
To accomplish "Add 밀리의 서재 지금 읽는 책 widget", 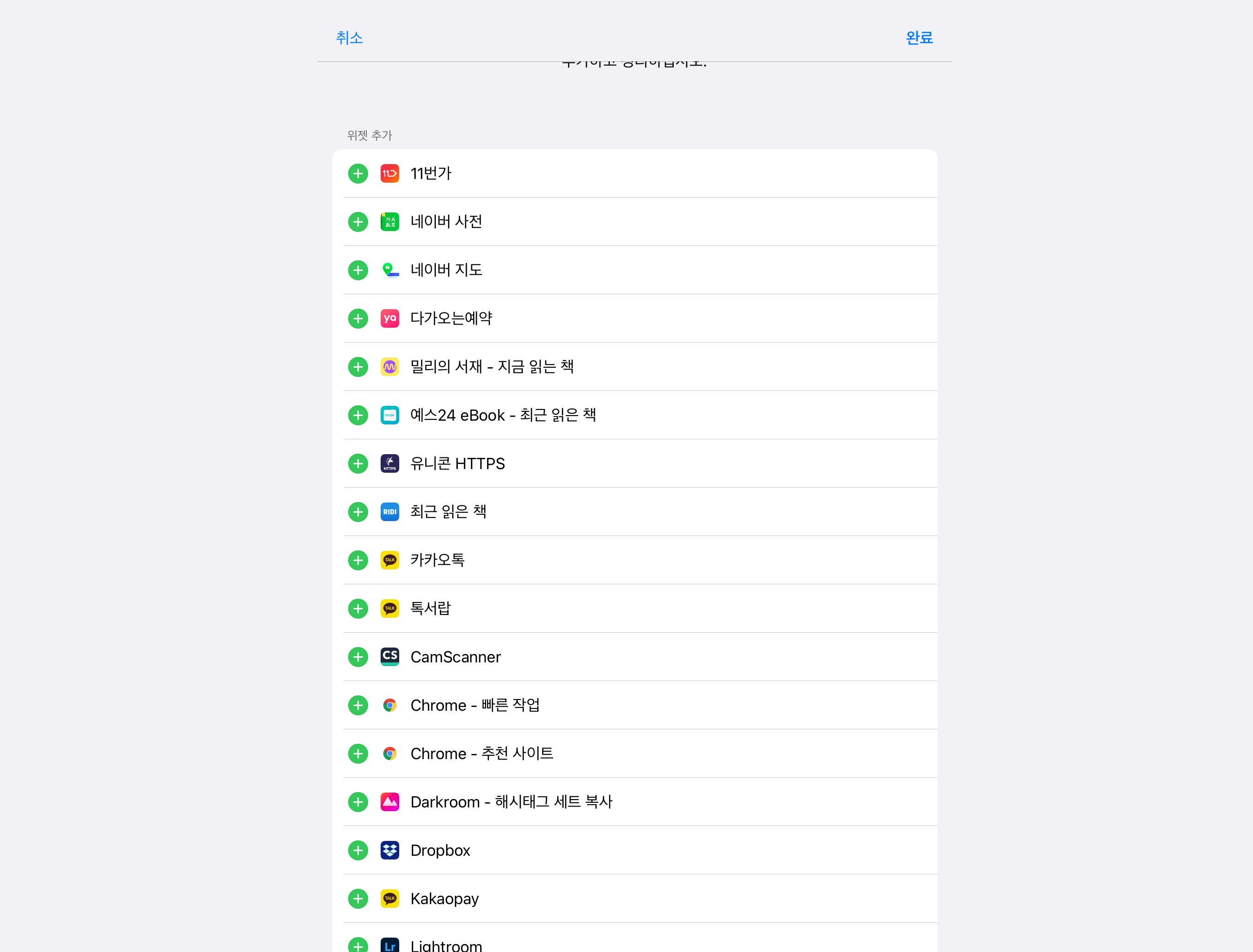I will (358, 367).
